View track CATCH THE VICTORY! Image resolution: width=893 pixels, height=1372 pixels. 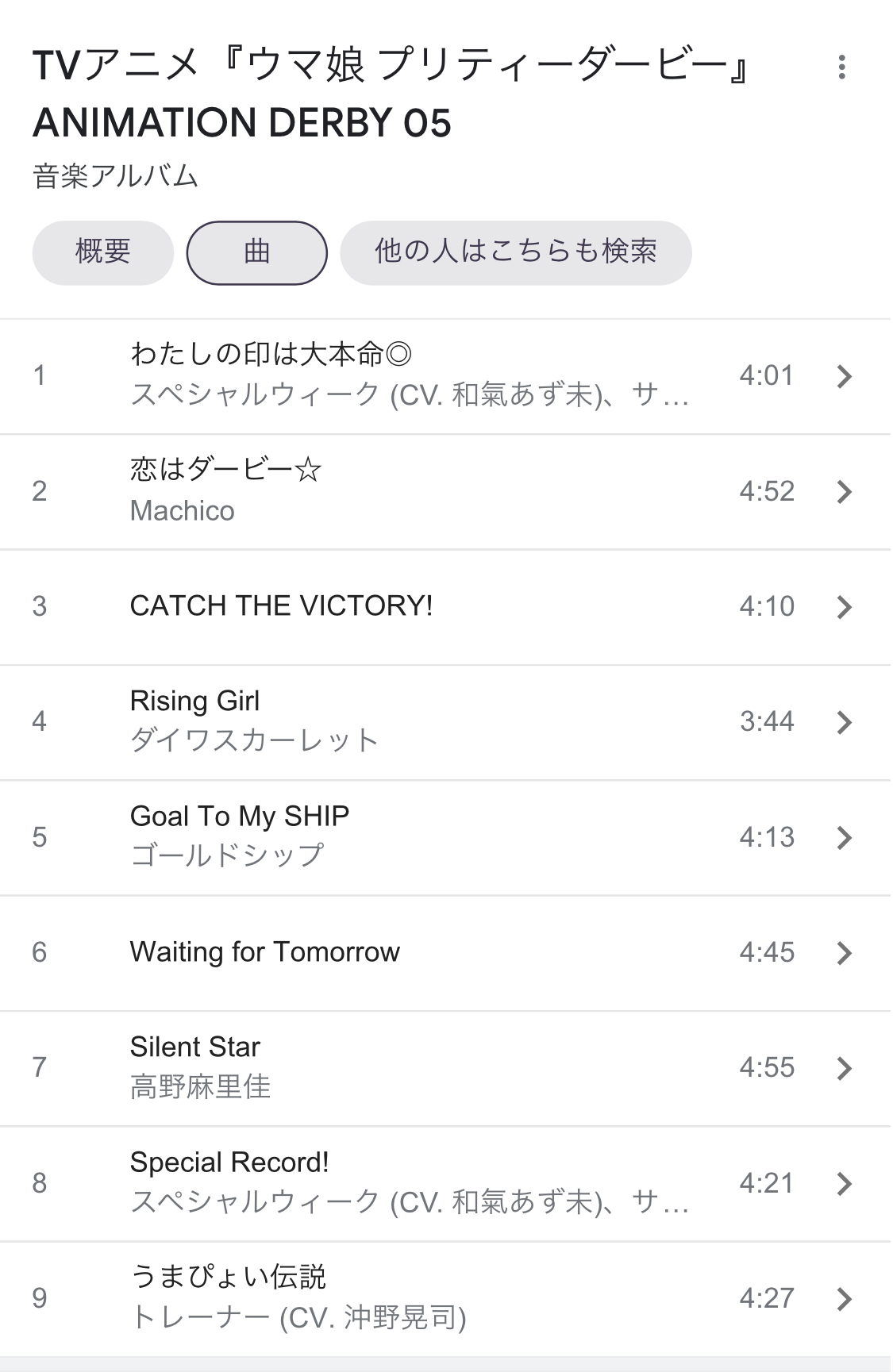pos(445,606)
